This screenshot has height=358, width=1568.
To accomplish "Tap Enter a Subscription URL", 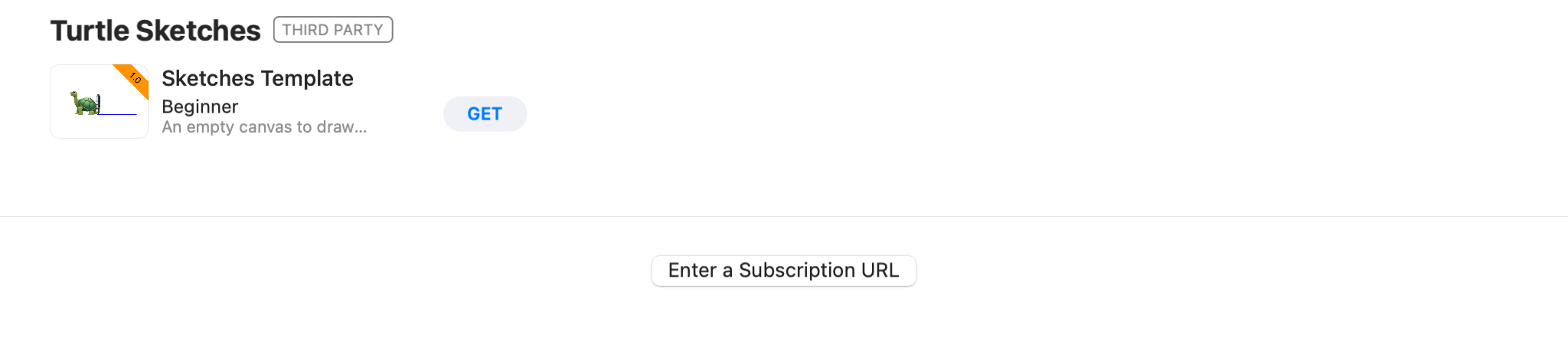I will 783,271.
